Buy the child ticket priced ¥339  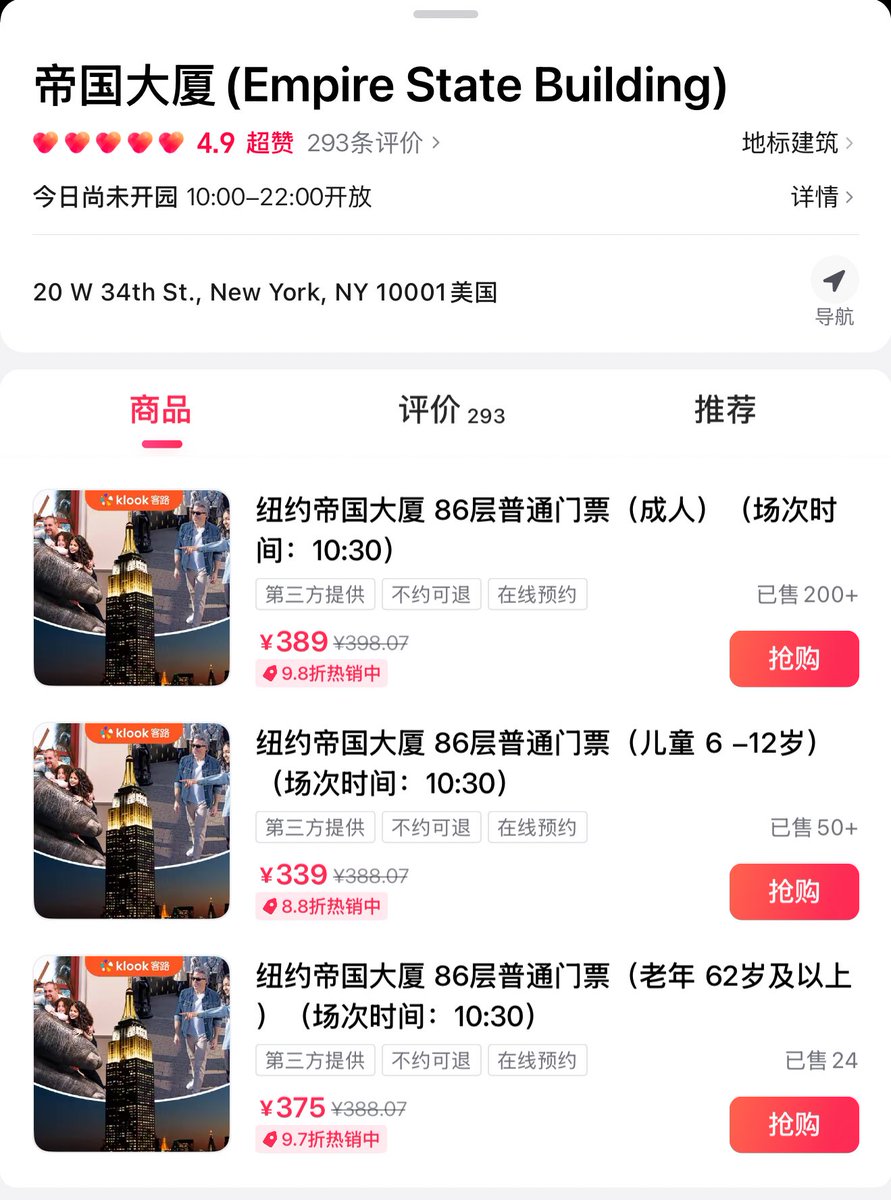[794, 892]
